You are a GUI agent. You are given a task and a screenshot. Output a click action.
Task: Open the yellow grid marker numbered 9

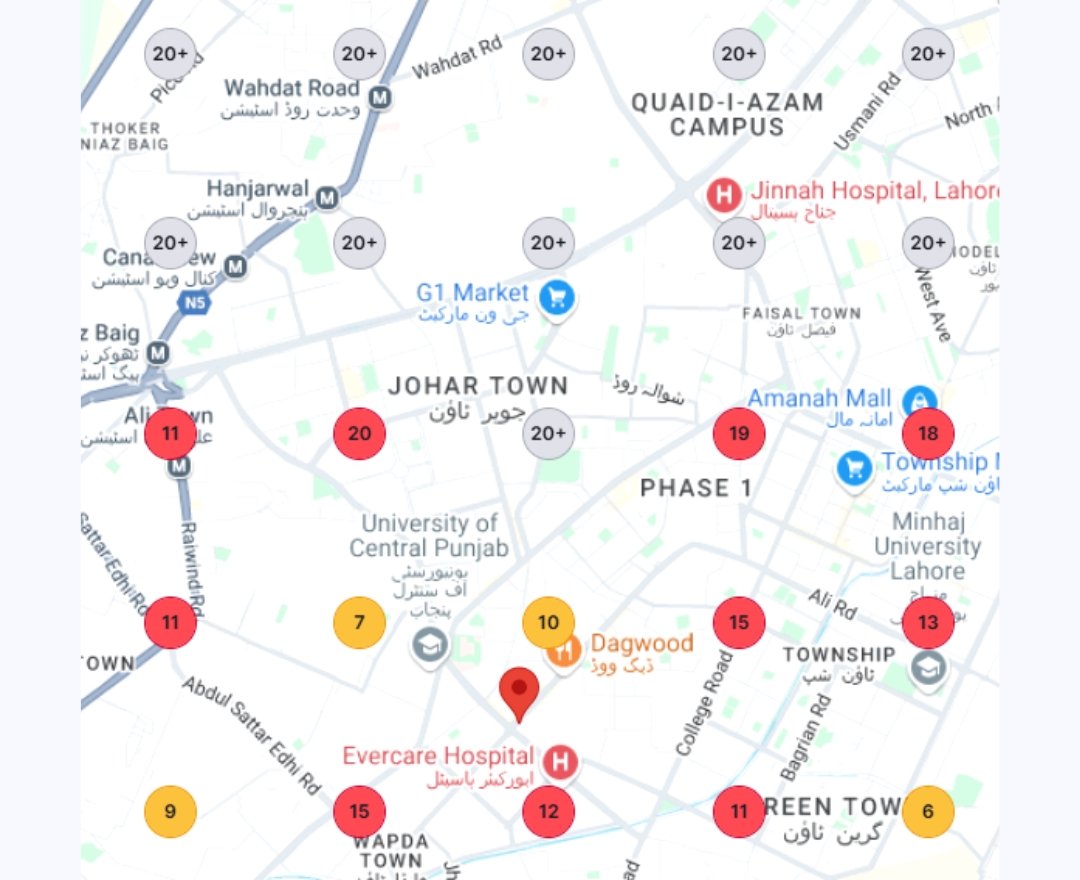[170, 811]
